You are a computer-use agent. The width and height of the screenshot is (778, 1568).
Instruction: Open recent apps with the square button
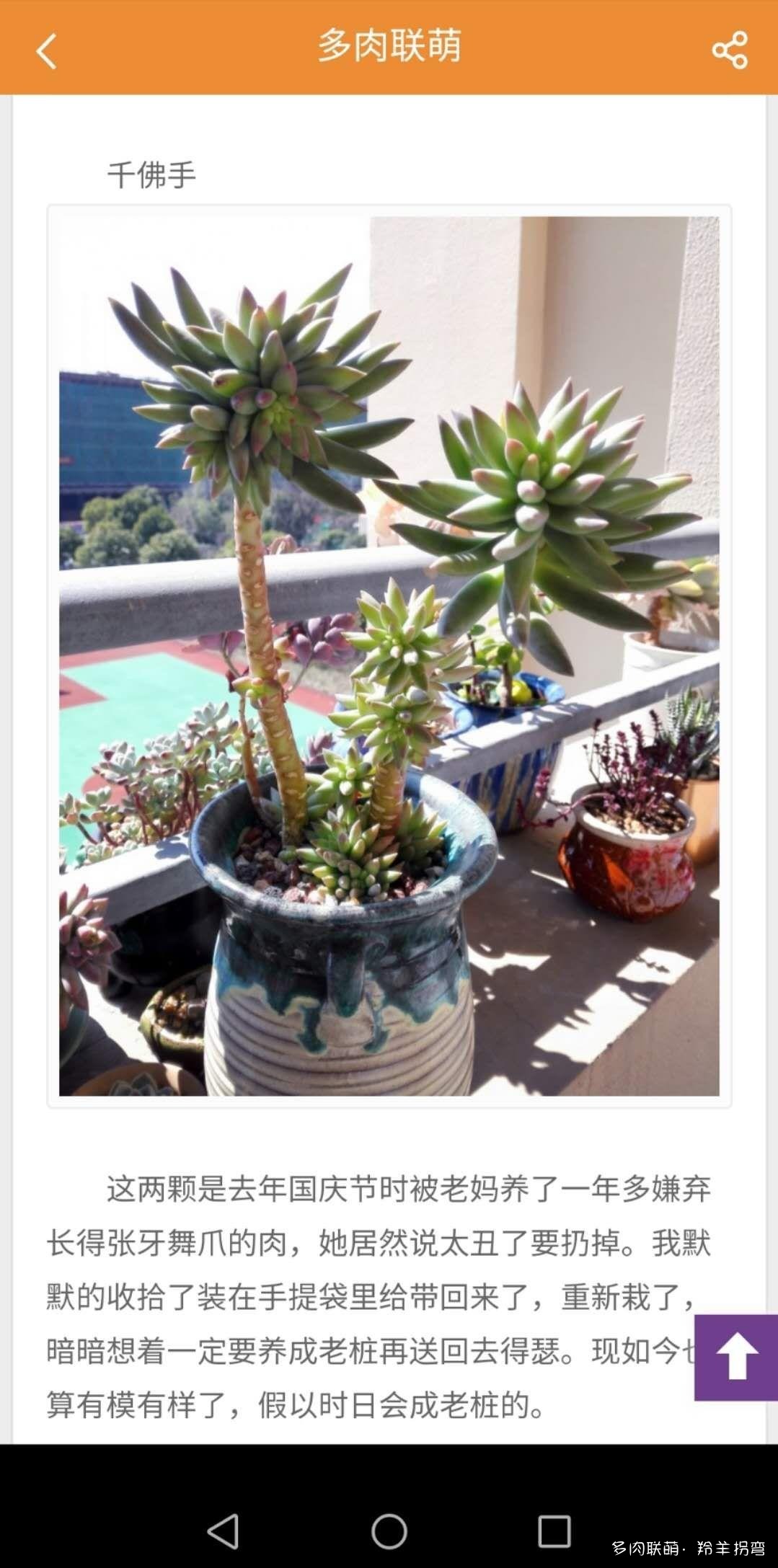554,1531
